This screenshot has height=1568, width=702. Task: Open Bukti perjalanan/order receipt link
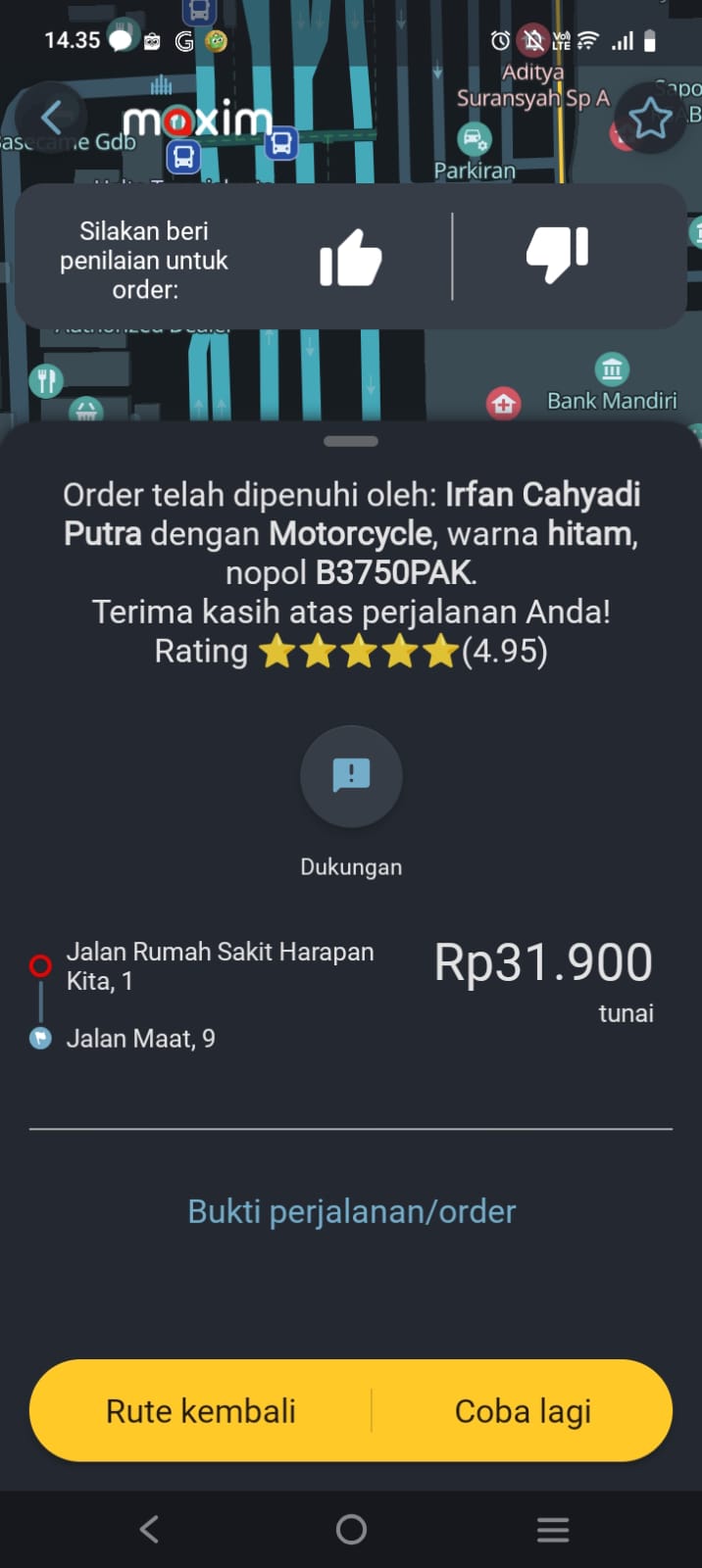click(351, 1211)
